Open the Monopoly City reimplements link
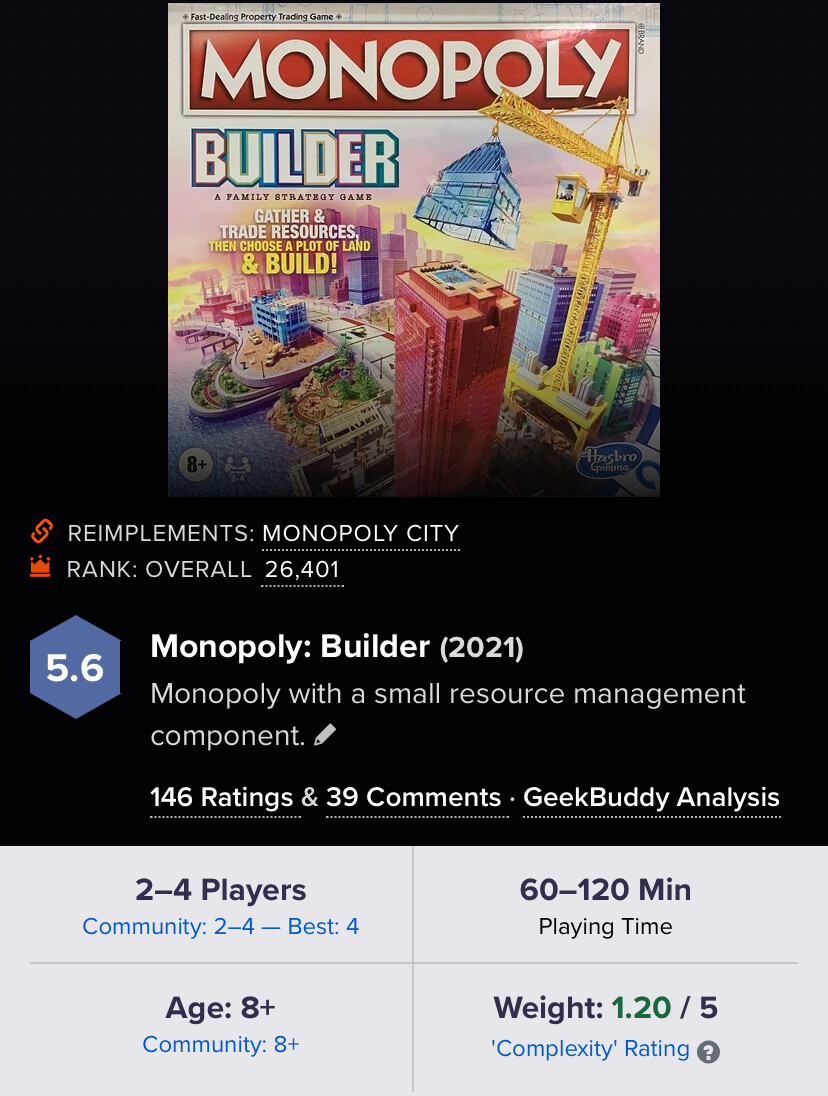The image size is (828, 1096). pos(360,533)
